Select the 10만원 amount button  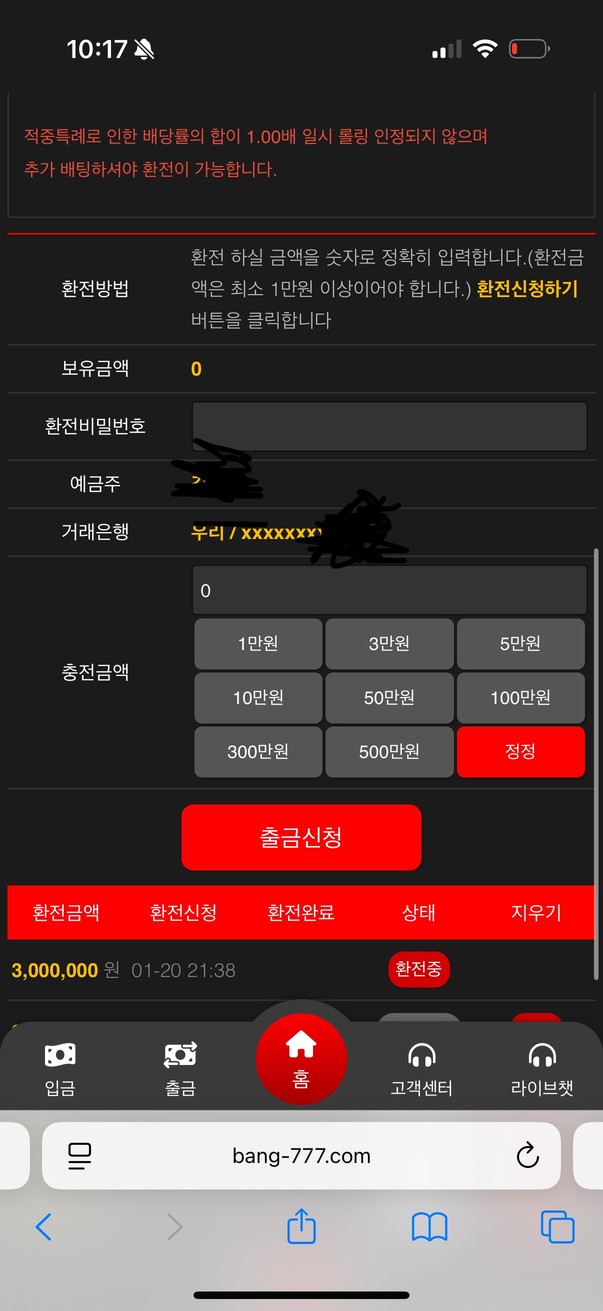tap(258, 698)
